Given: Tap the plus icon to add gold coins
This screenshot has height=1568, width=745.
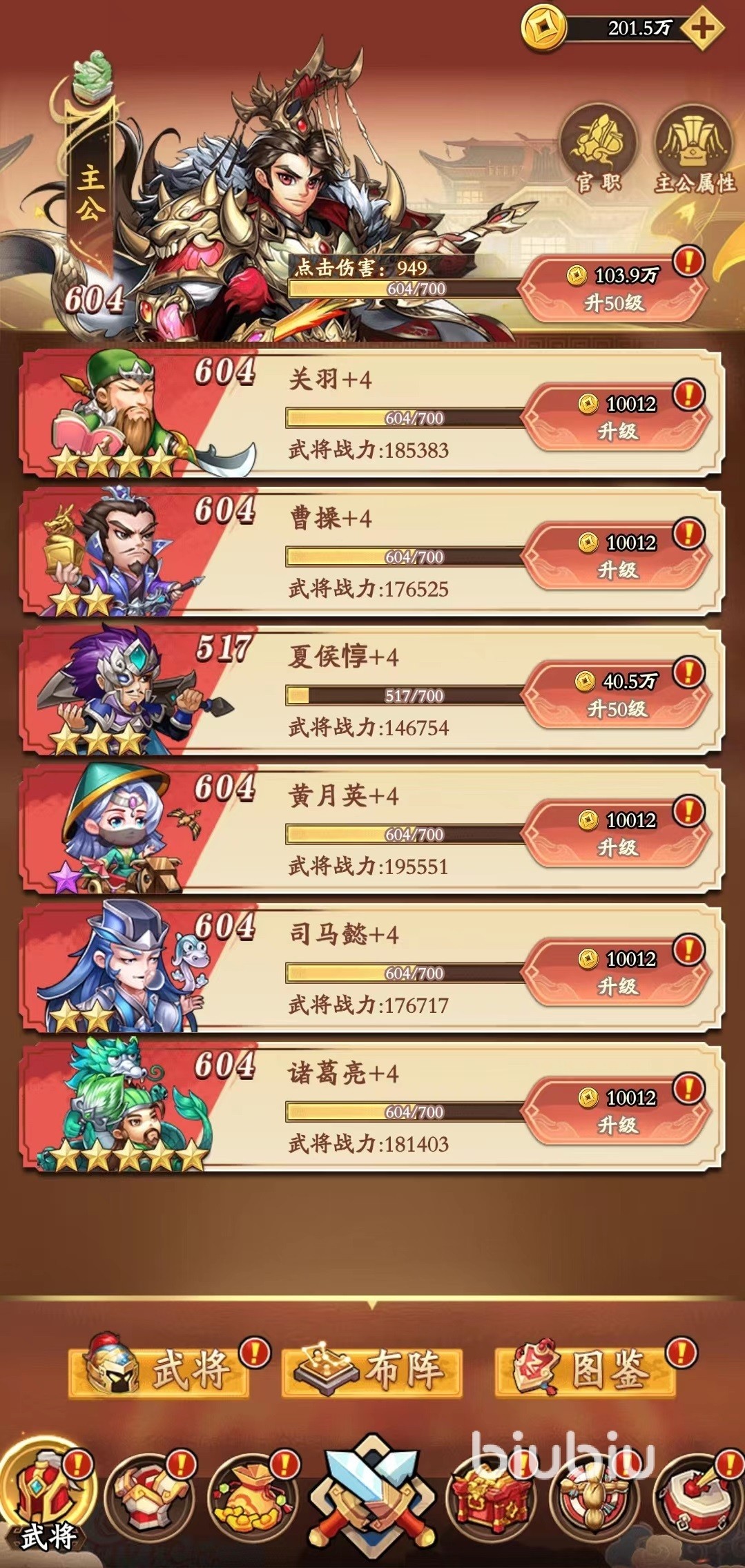Looking at the screenshot, I should coord(702,29).
